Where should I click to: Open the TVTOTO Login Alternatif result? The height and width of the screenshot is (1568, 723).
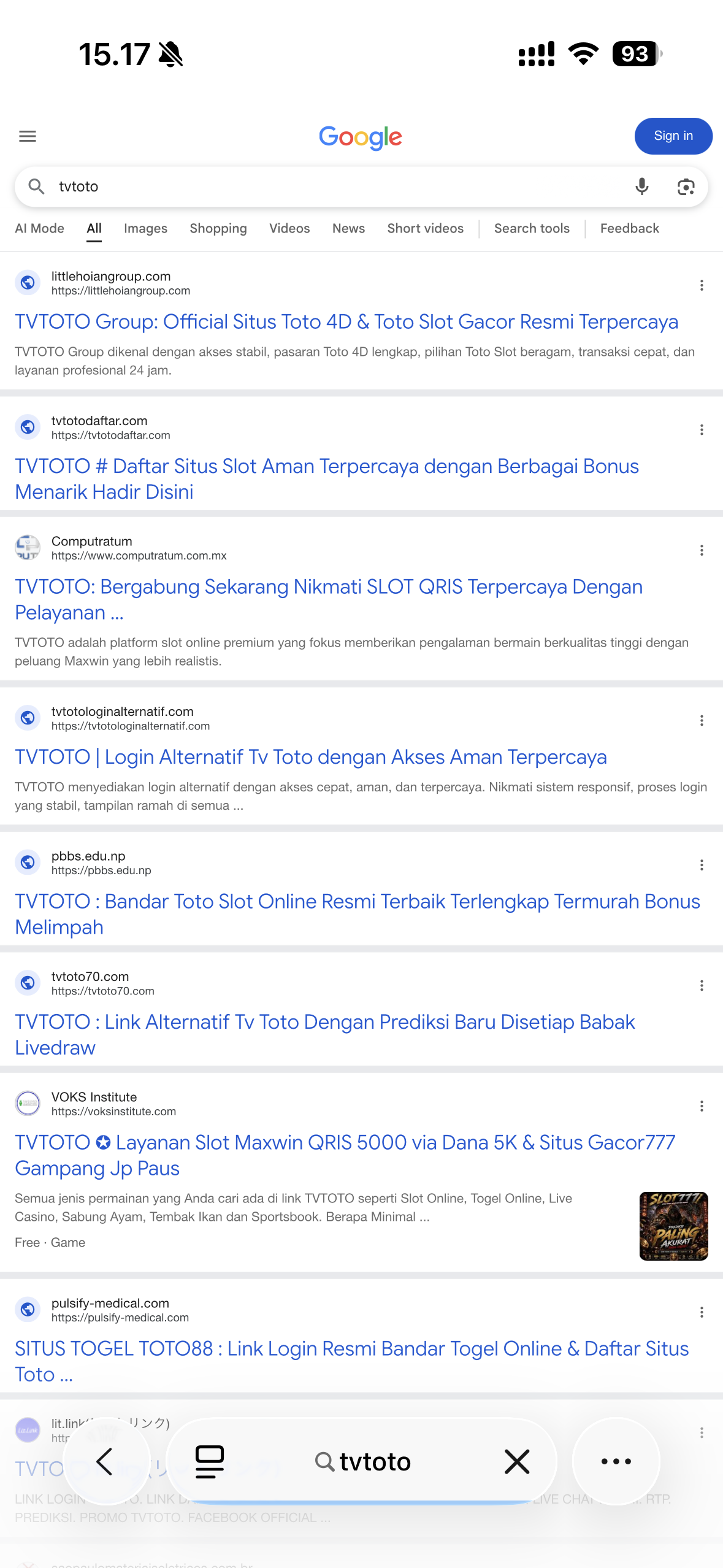pyautogui.click(x=311, y=757)
